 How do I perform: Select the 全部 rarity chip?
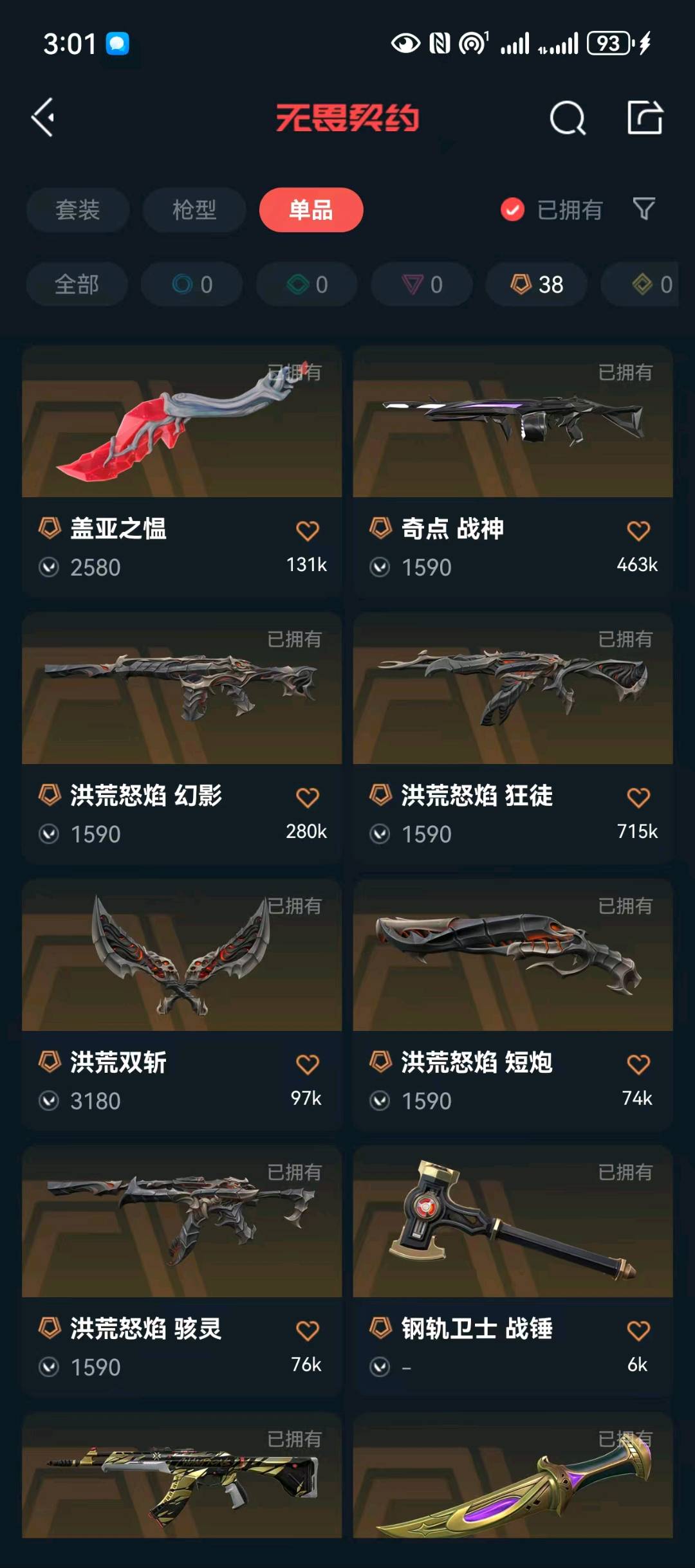point(77,284)
